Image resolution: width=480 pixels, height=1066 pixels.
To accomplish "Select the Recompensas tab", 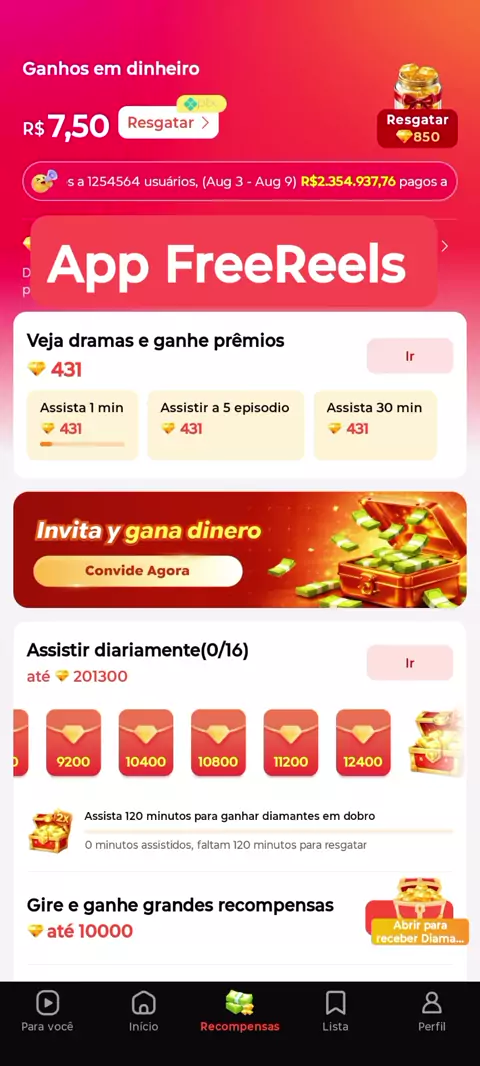I will [x=239, y=1012].
